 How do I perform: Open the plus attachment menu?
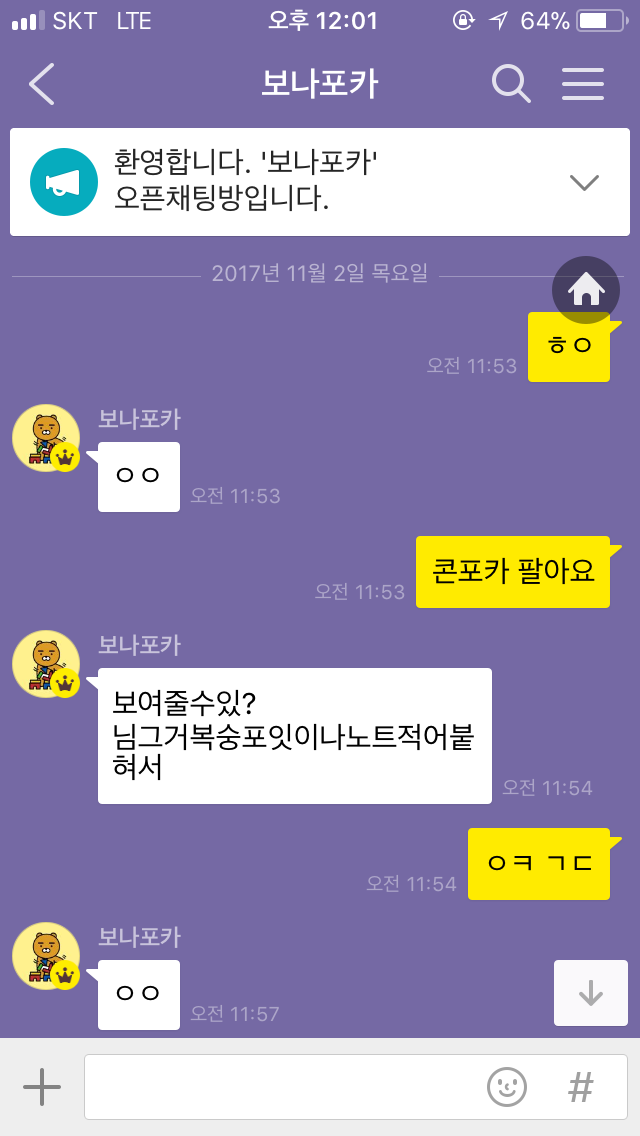41,1086
